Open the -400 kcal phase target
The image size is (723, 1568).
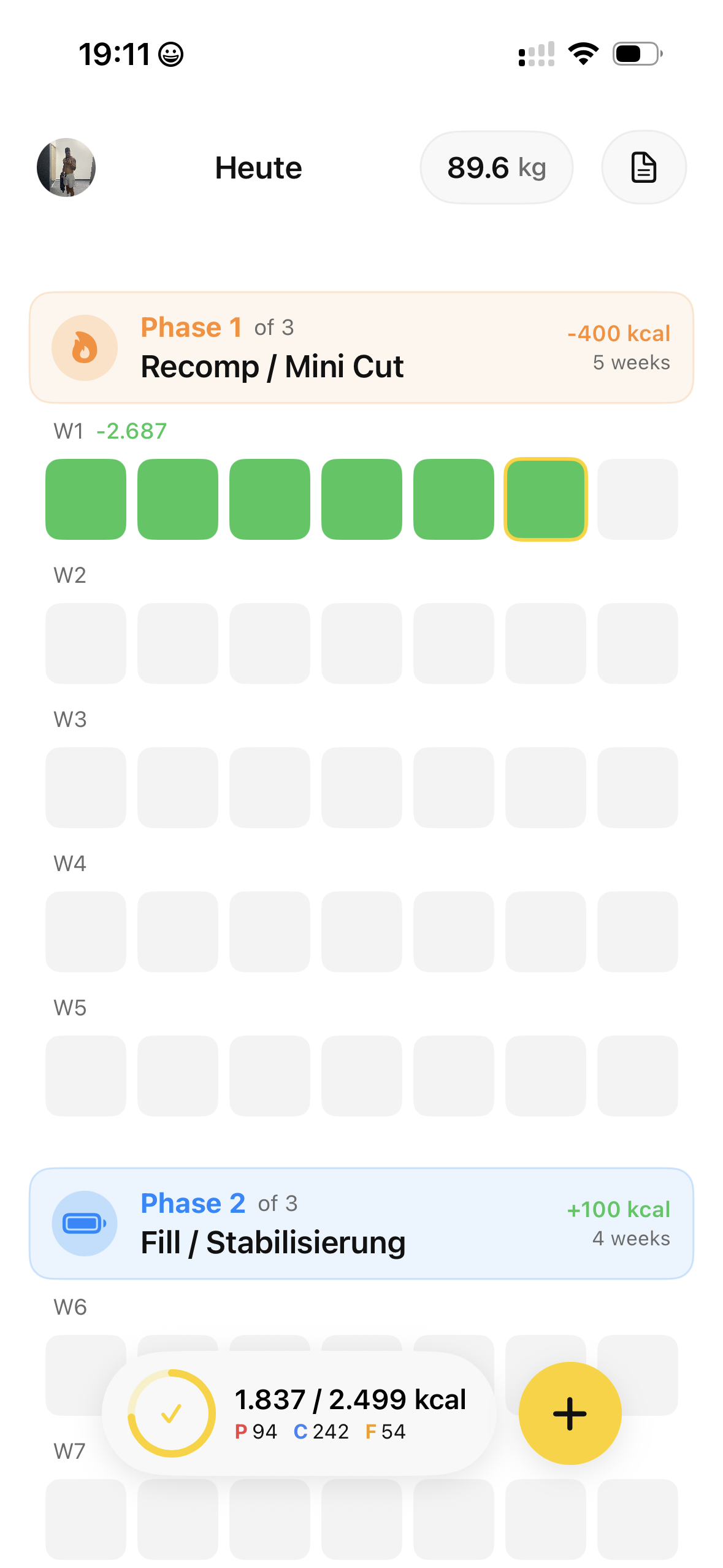click(x=618, y=333)
